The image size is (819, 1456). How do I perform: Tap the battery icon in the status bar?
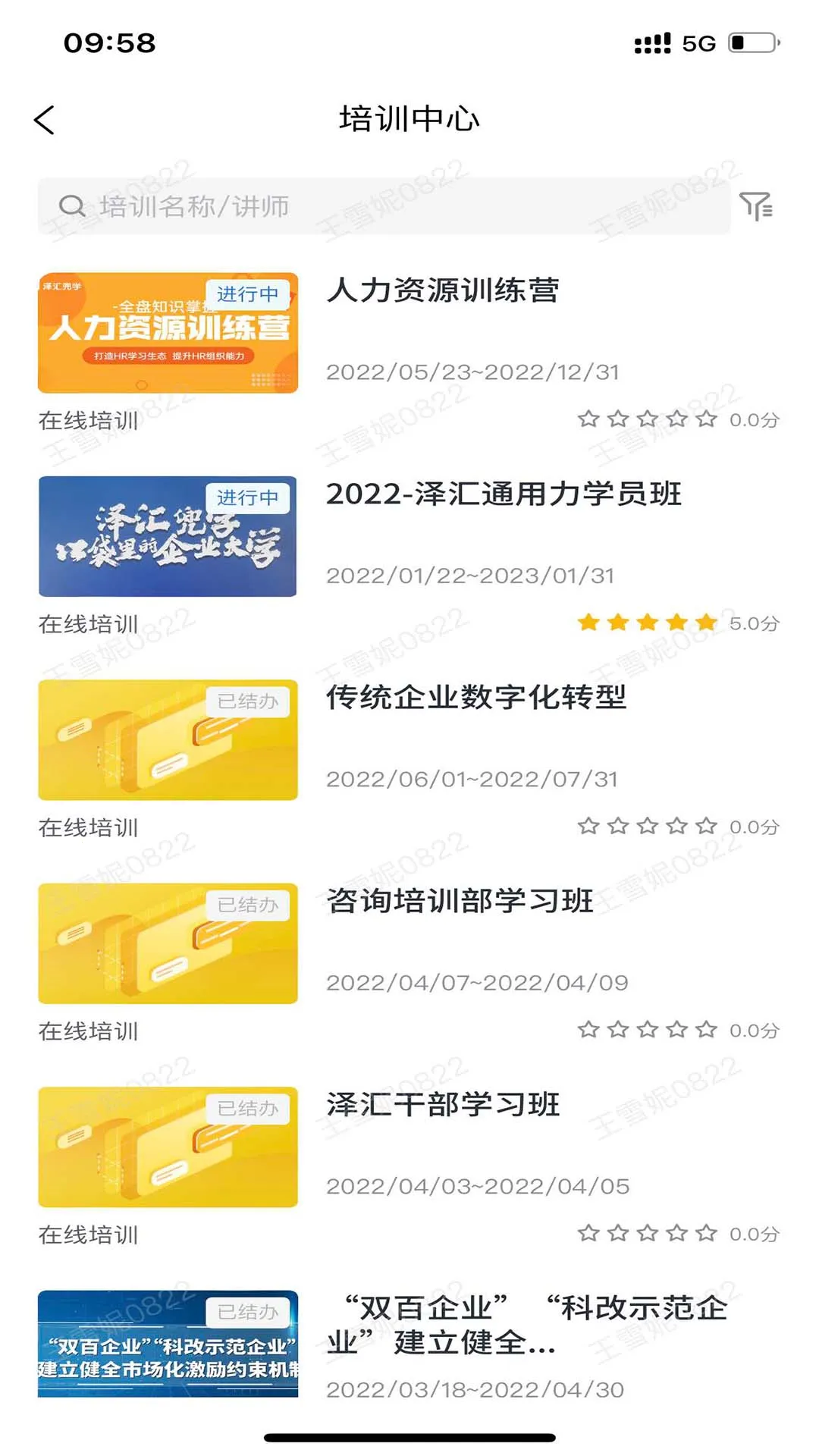click(753, 43)
